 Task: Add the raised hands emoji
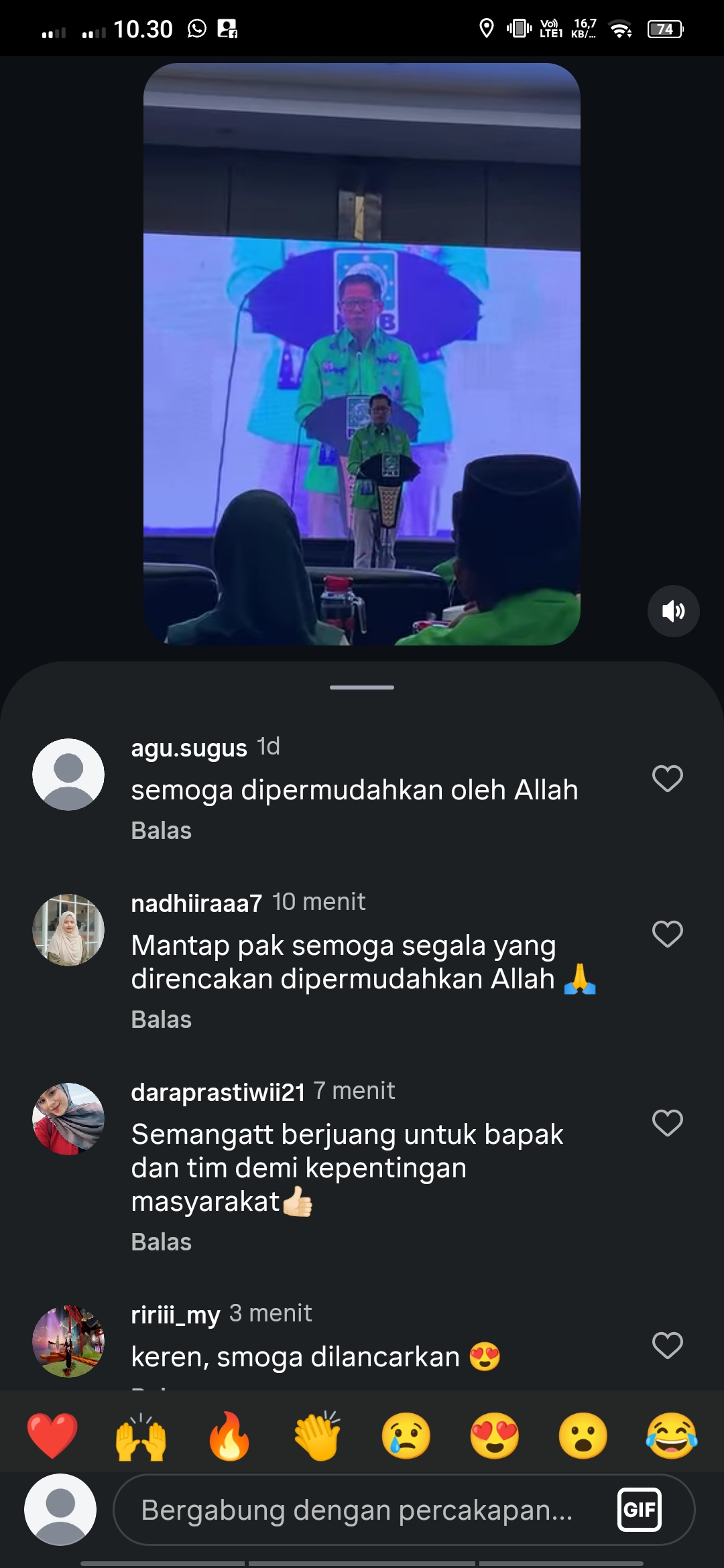[x=141, y=1436]
